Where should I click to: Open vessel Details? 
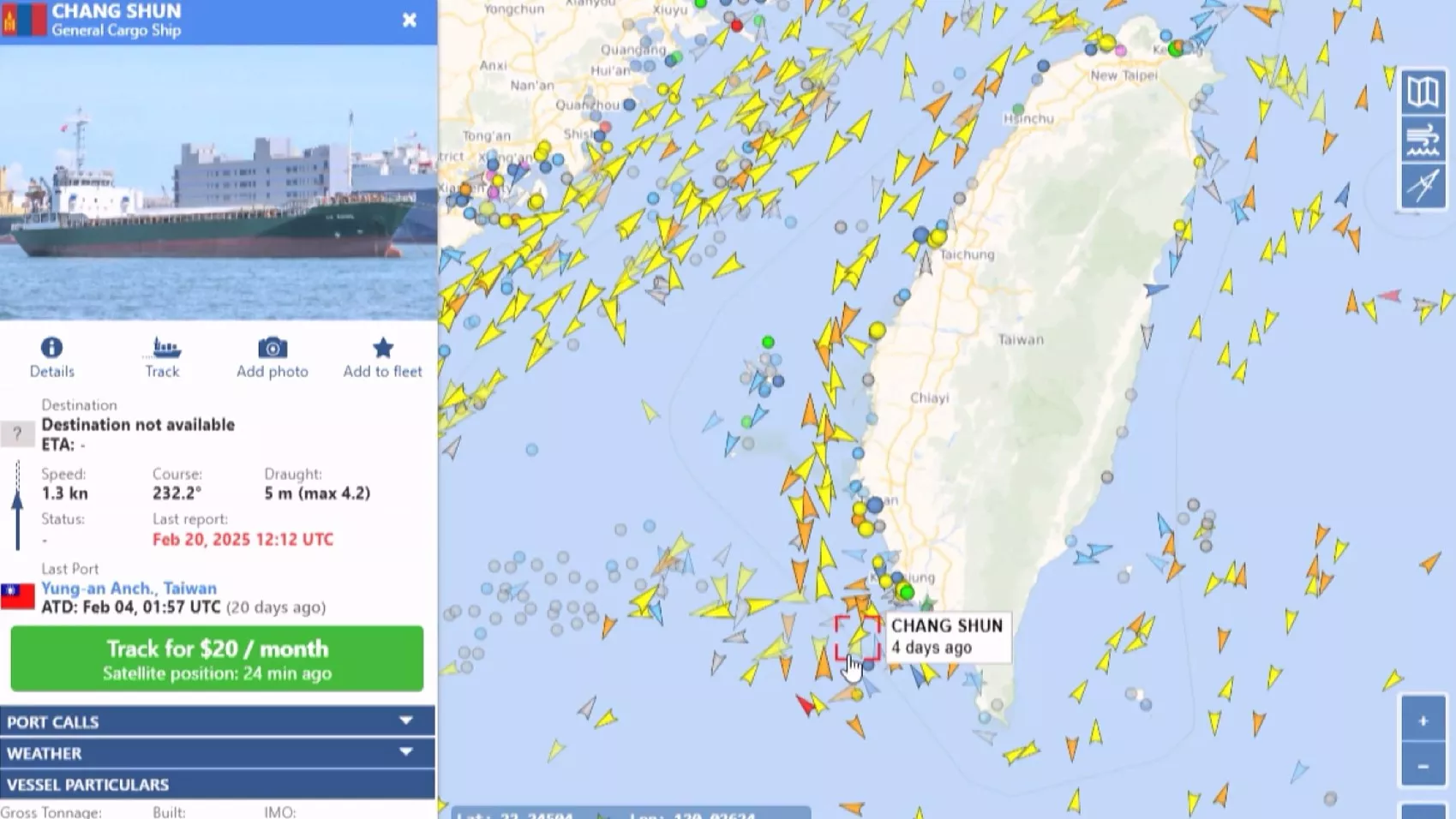pyautogui.click(x=51, y=357)
